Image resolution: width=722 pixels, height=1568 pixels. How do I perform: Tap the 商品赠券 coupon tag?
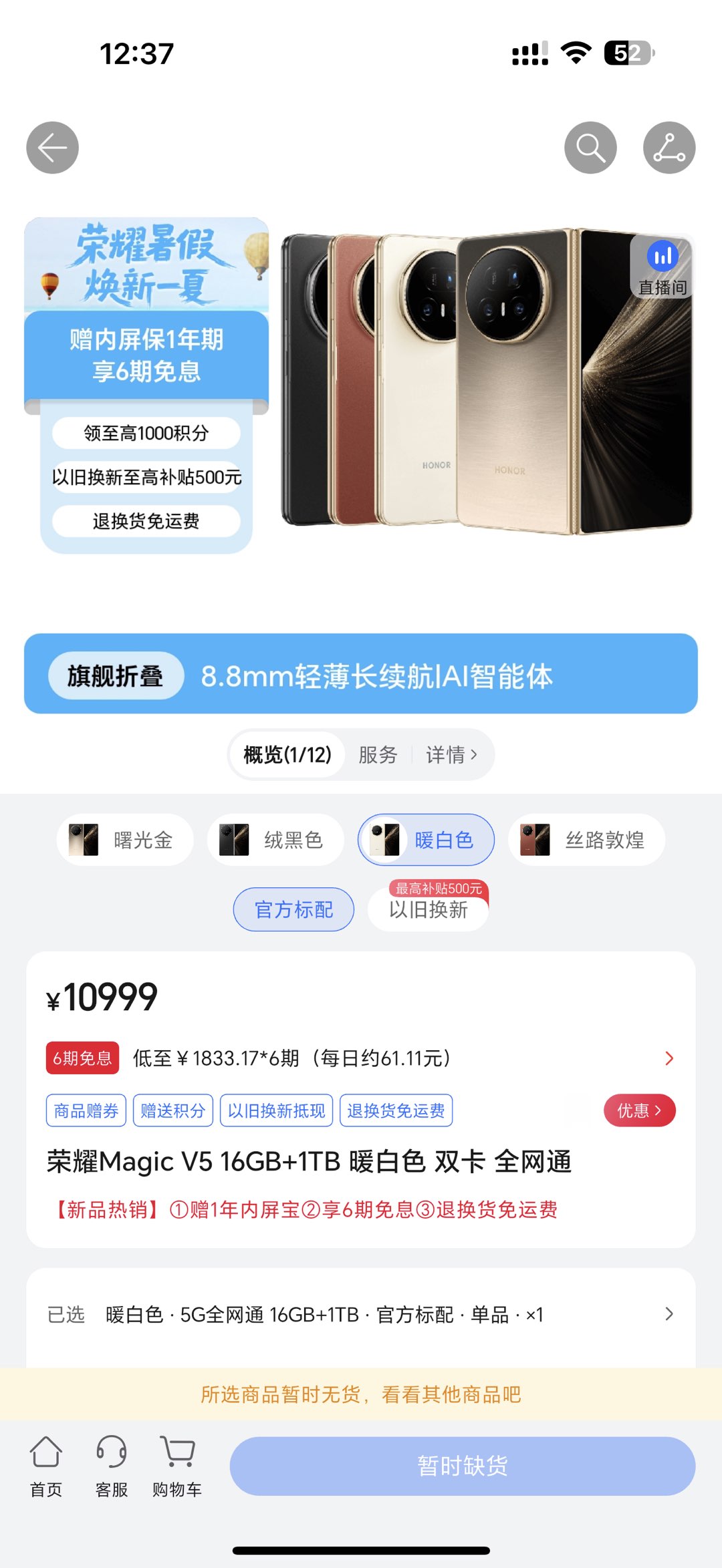[86, 1110]
